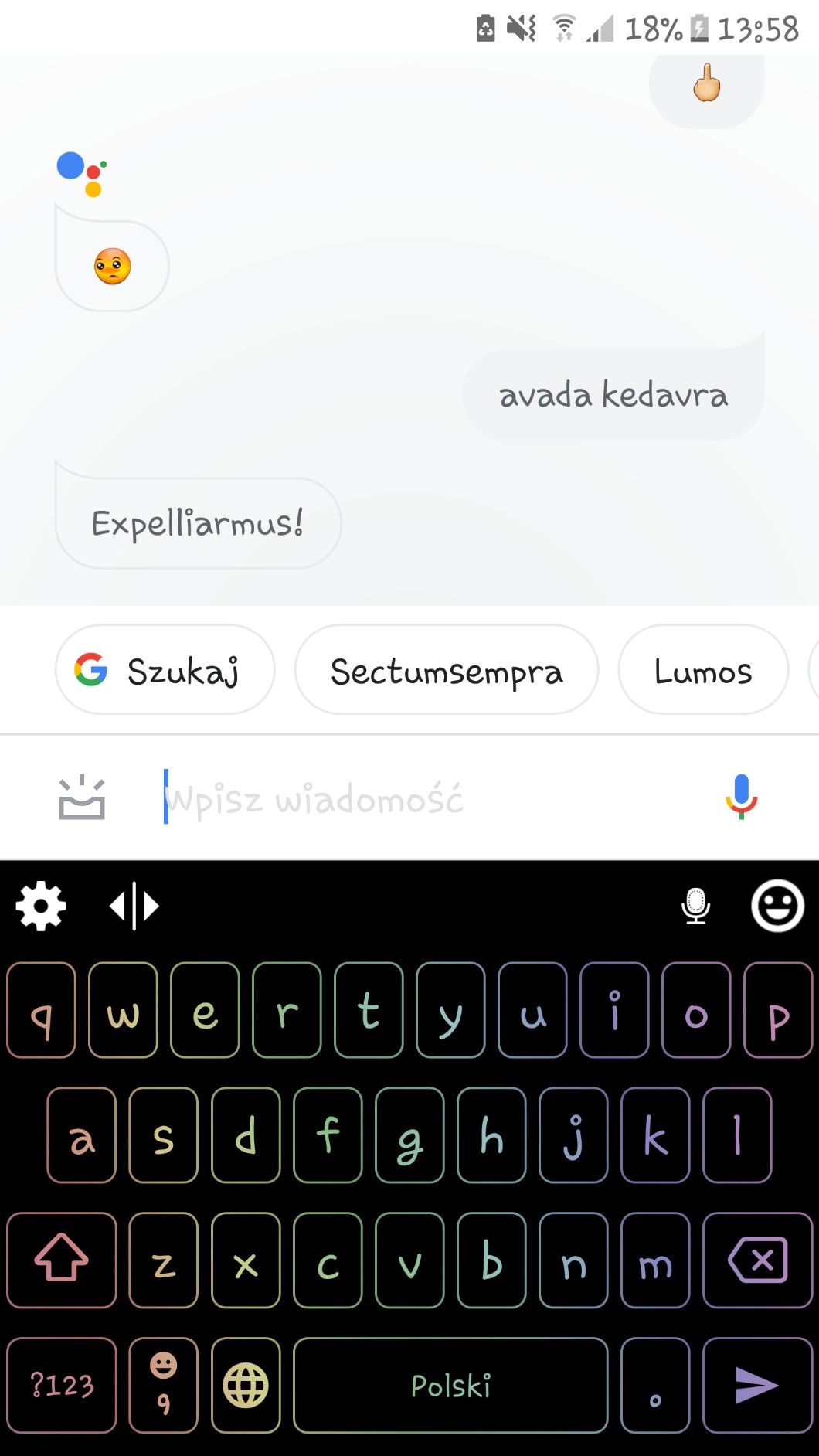Image resolution: width=819 pixels, height=1456 pixels.
Task: Tap the globe language switch key
Action: pyautogui.click(x=246, y=1385)
